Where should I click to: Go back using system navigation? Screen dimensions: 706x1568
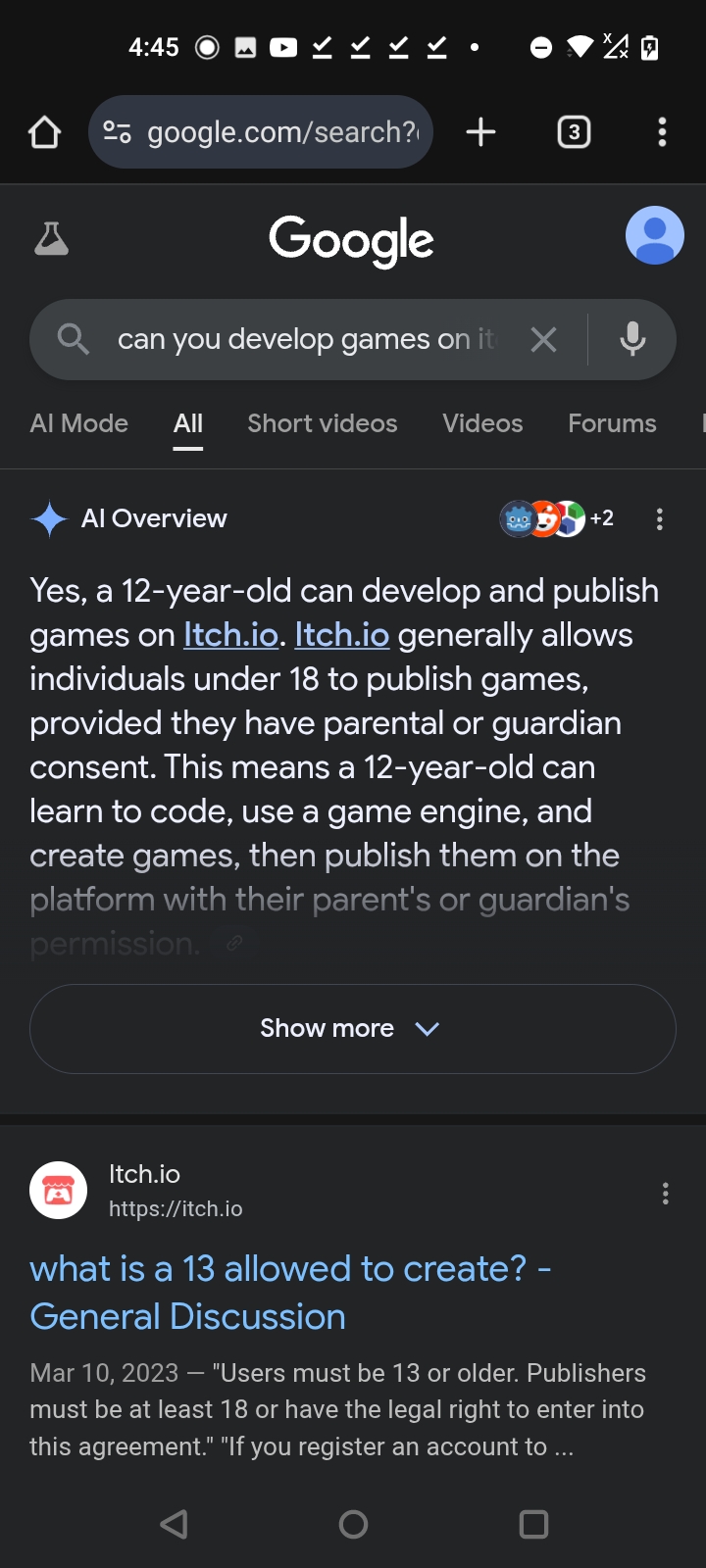pos(175,1524)
